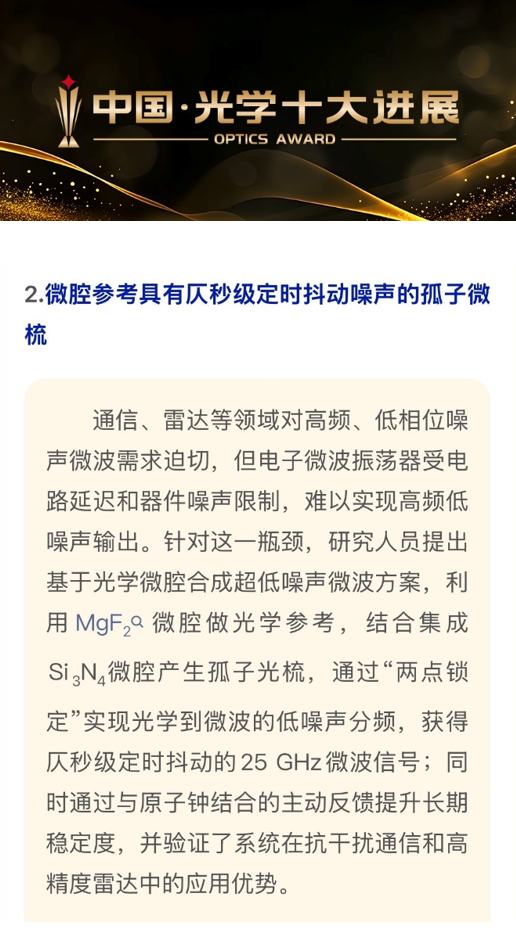
Task: Tap the MgF₂ search keyword link
Action: [109, 625]
